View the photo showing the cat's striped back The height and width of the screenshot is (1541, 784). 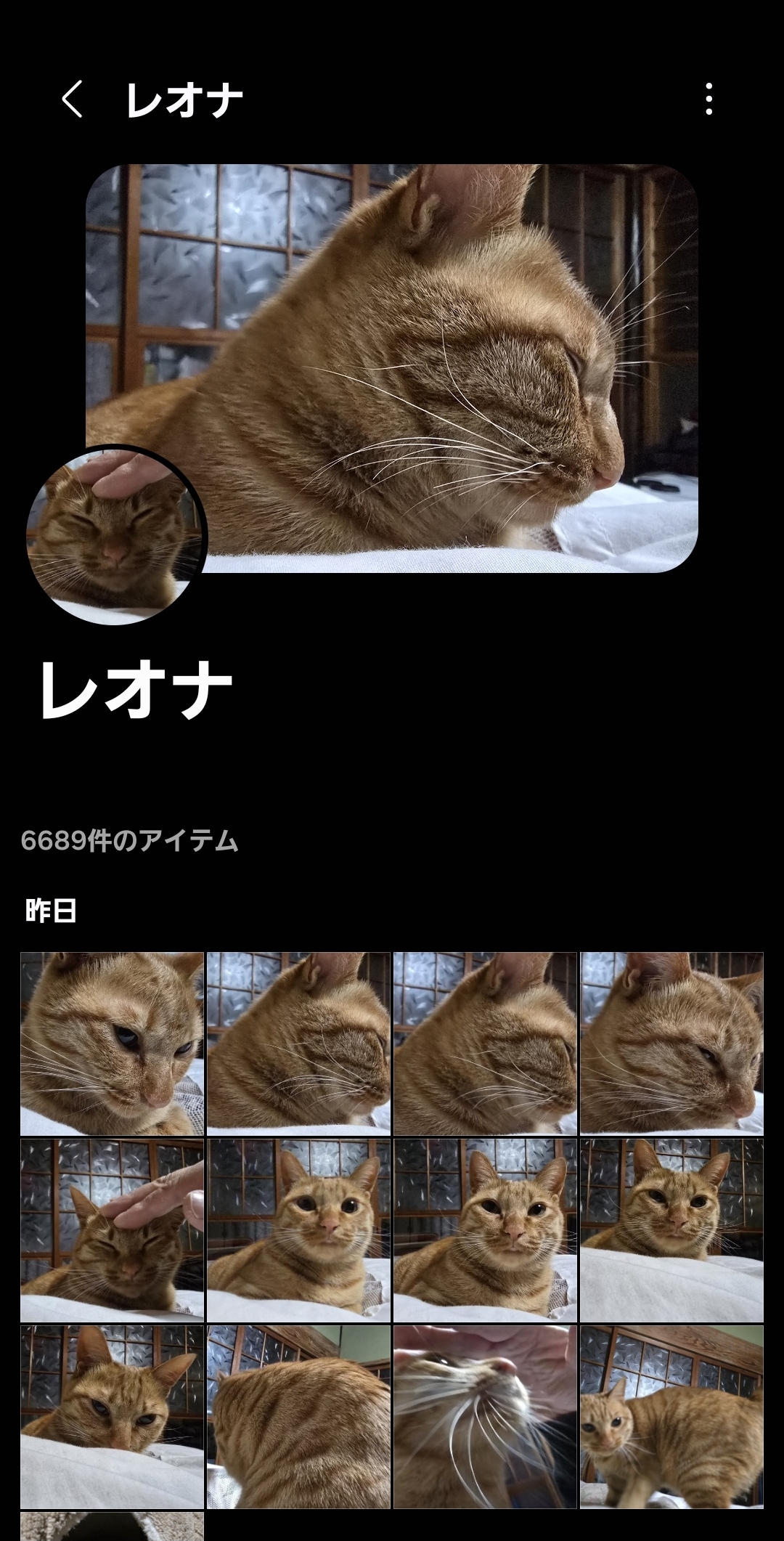[298, 1416]
